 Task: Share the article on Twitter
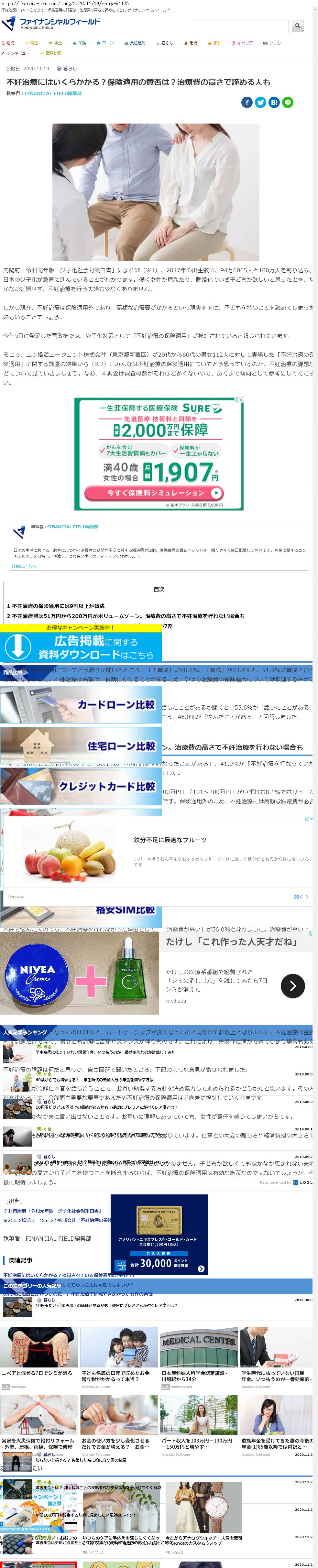pyautogui.click(x=260, y=102)
